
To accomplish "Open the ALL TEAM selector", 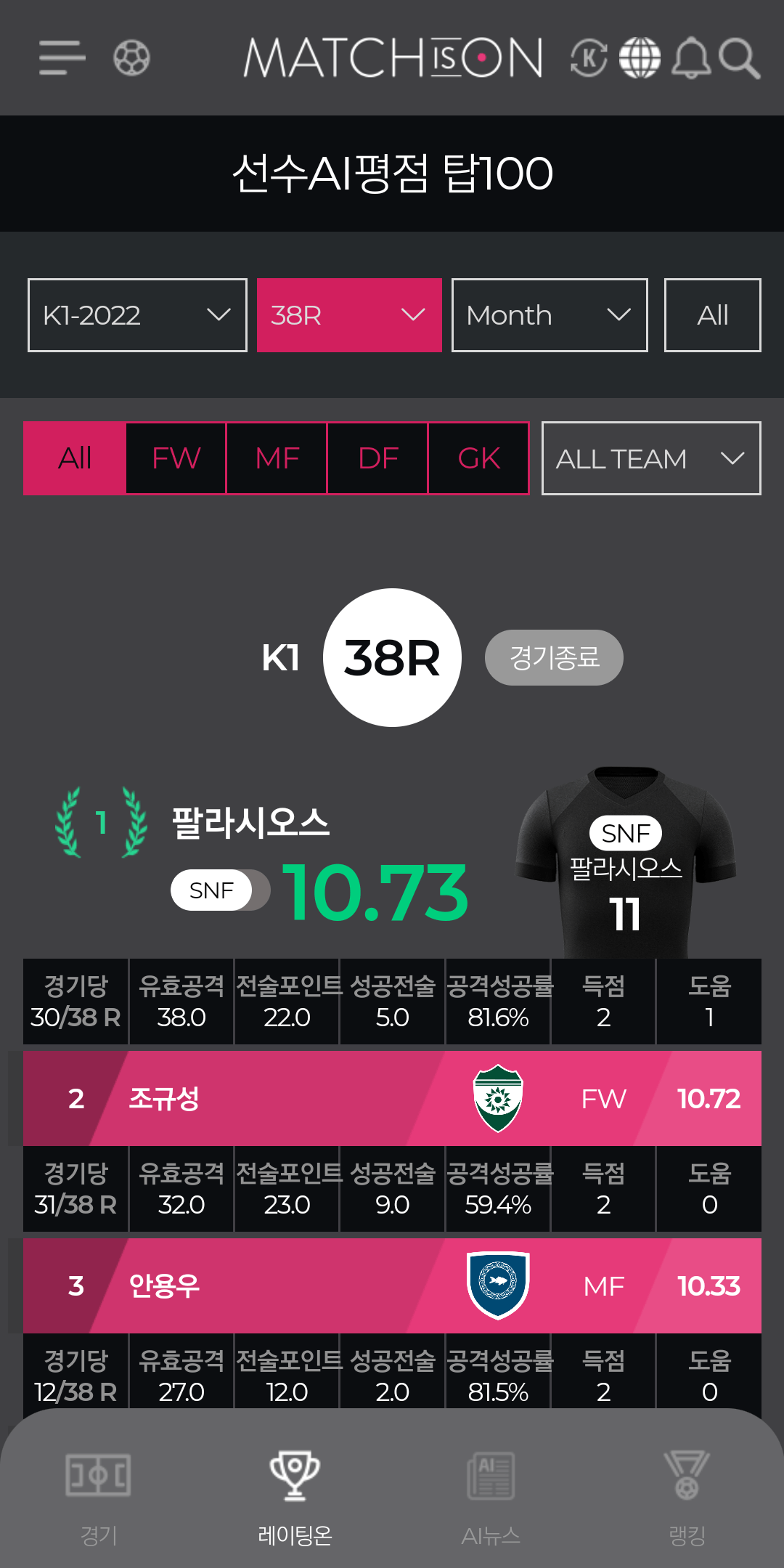I will coord(650,458).
